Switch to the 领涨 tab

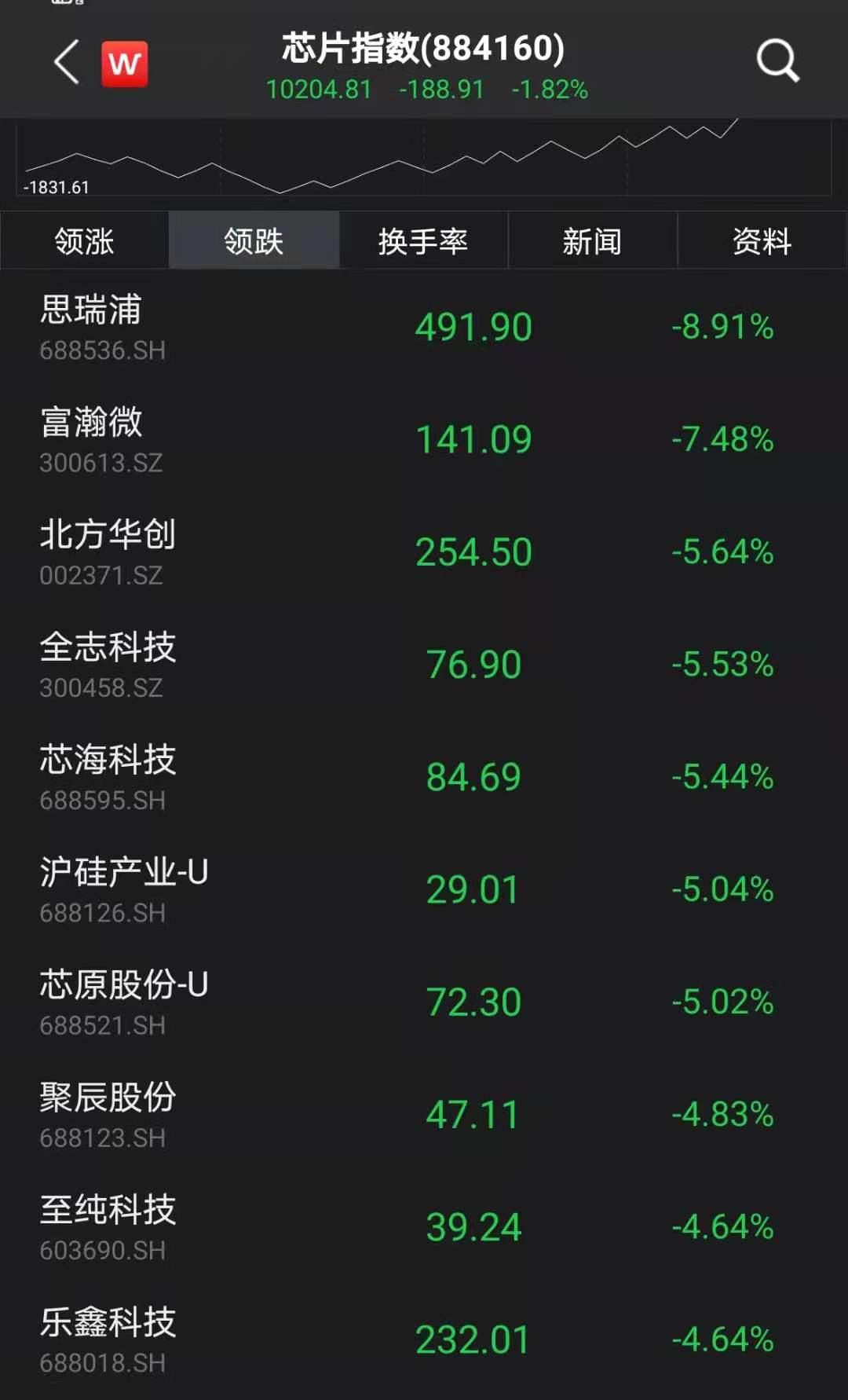click(84, 240)
